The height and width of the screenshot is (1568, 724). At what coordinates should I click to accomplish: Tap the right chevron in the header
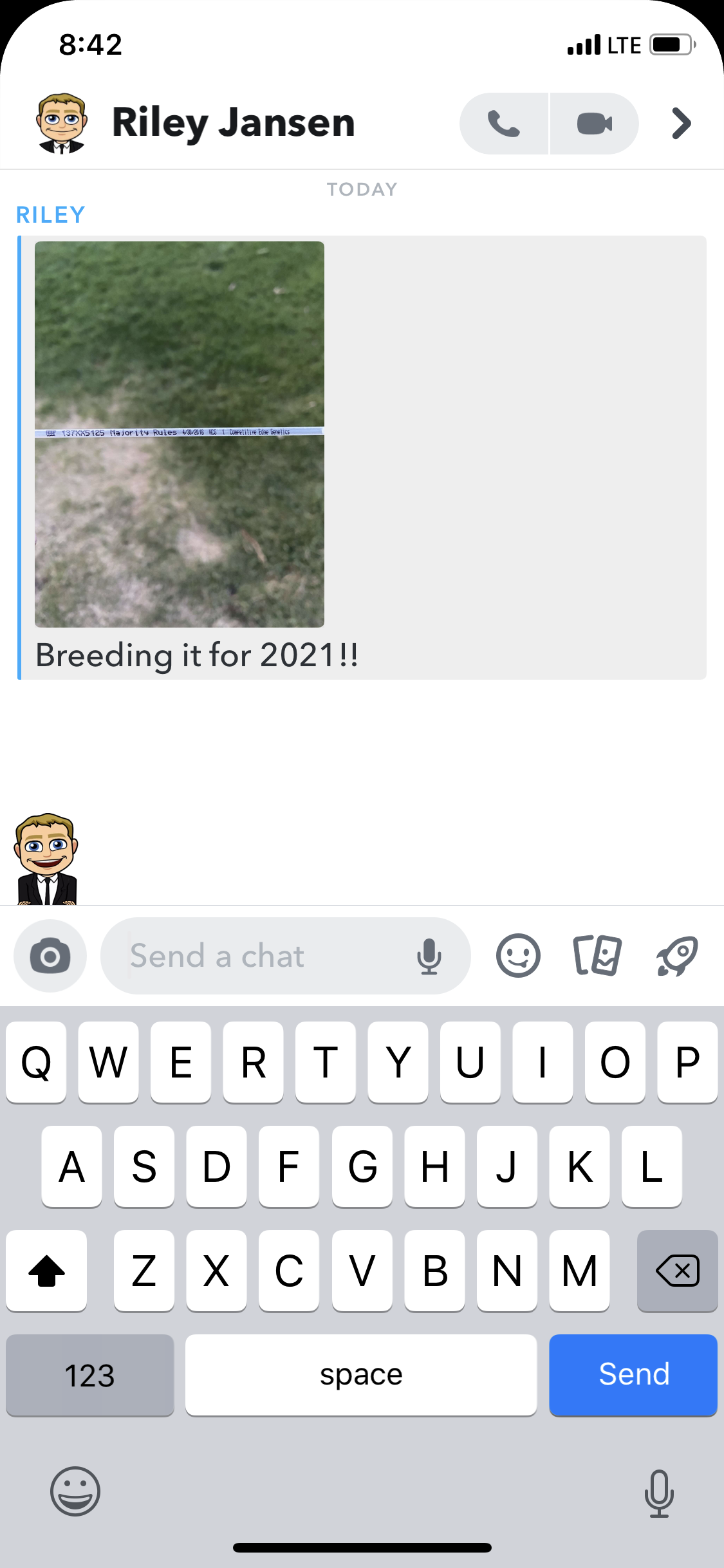pos(681,124)
